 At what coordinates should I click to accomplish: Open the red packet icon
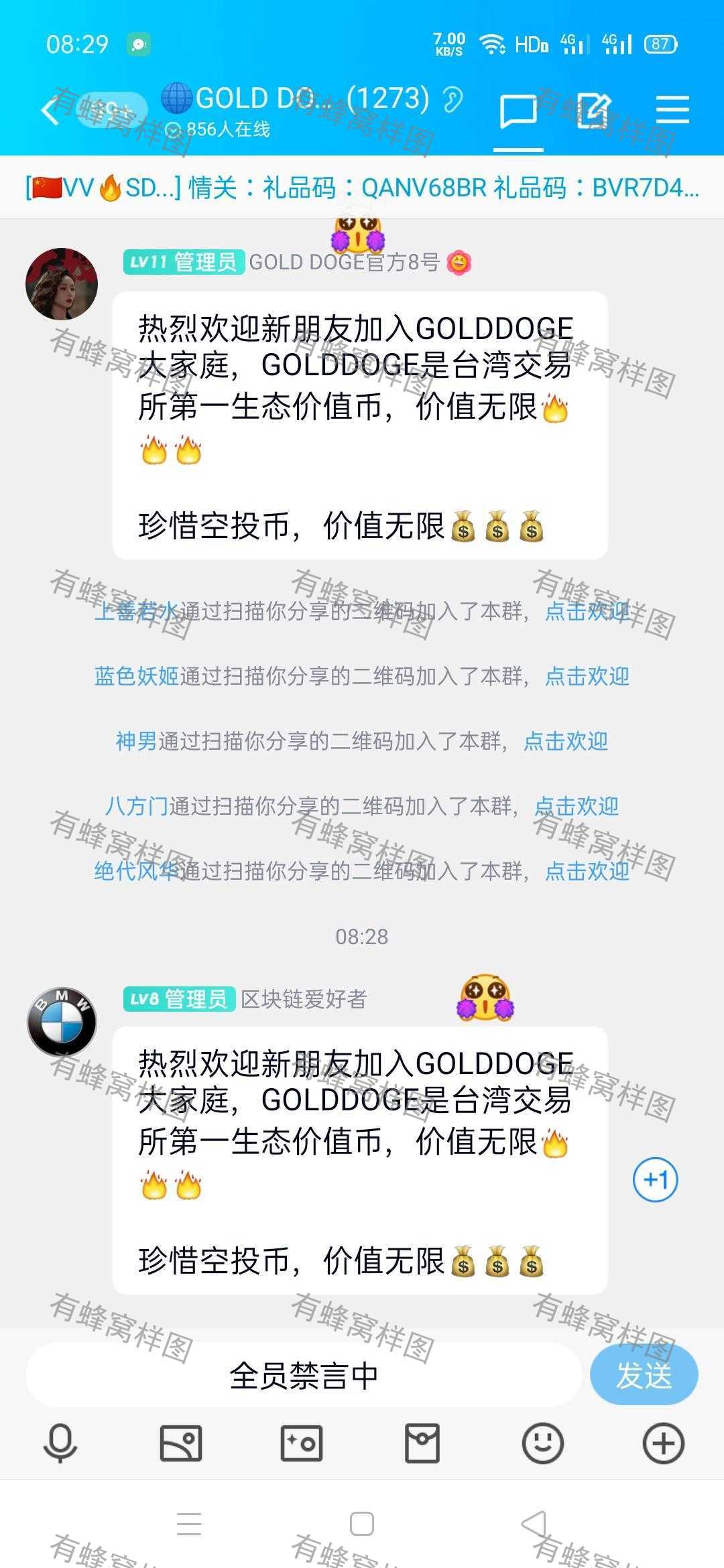[x=422, y=1443]
